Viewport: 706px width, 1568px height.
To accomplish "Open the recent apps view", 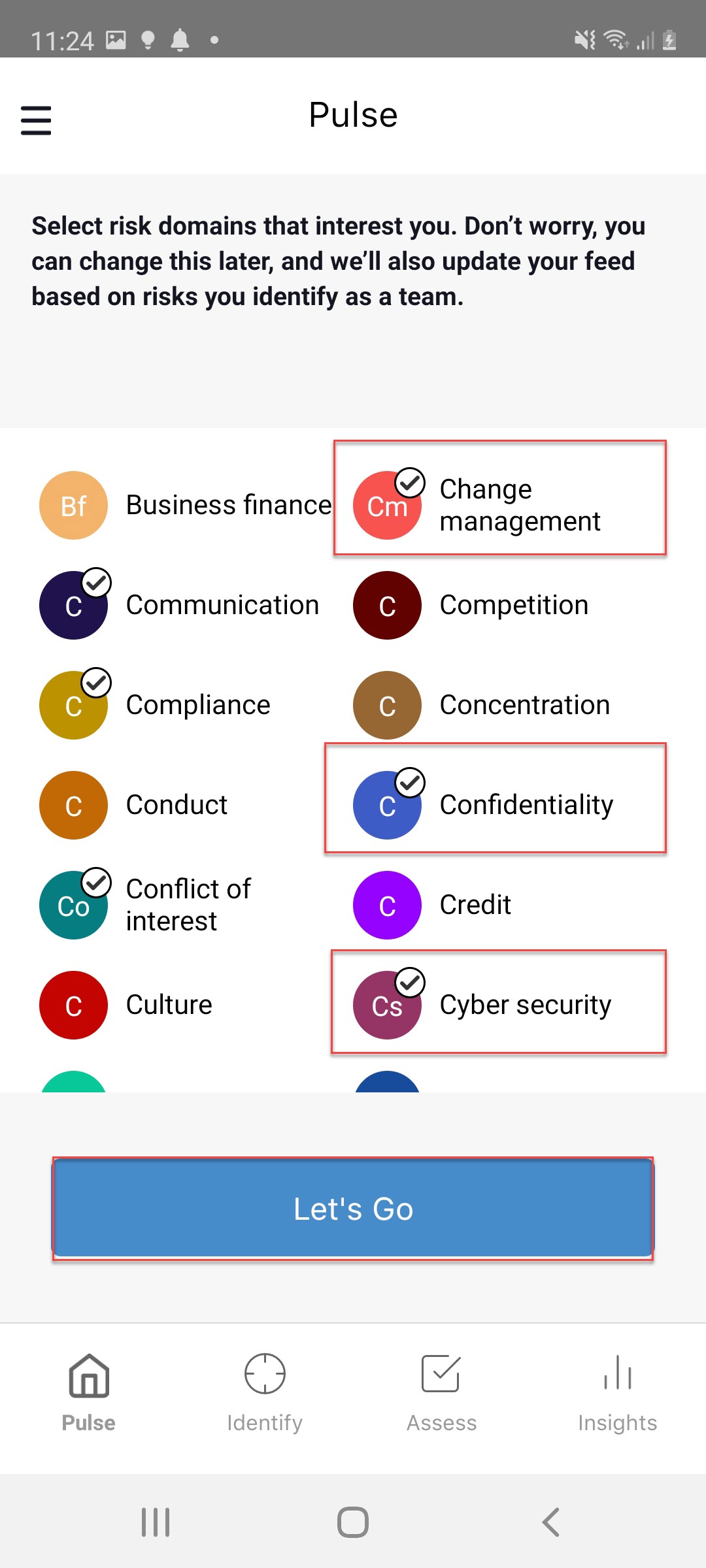I will click(x=156, y=1522).
